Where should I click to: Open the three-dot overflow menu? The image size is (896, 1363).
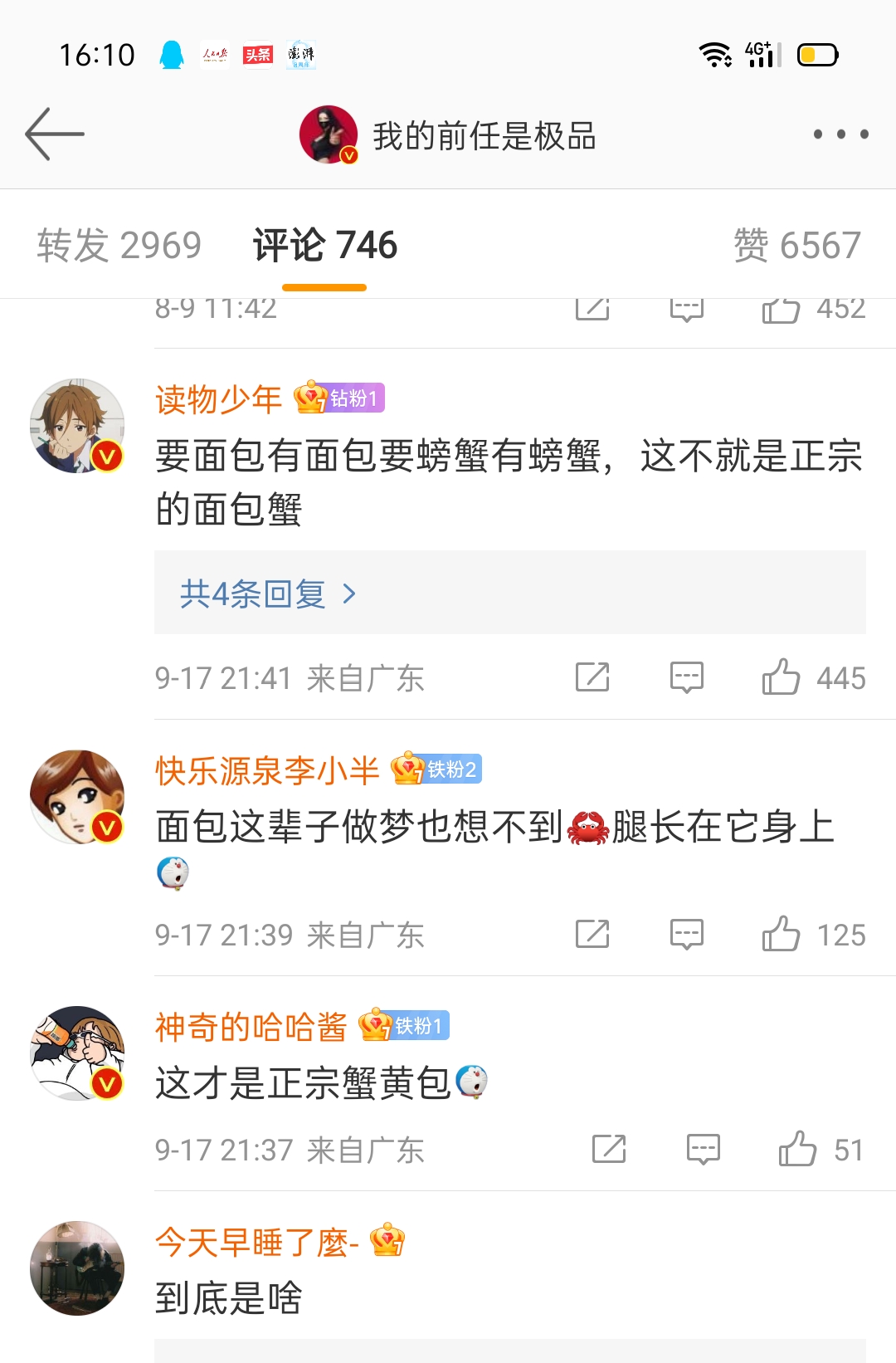[x=840, y=134]
